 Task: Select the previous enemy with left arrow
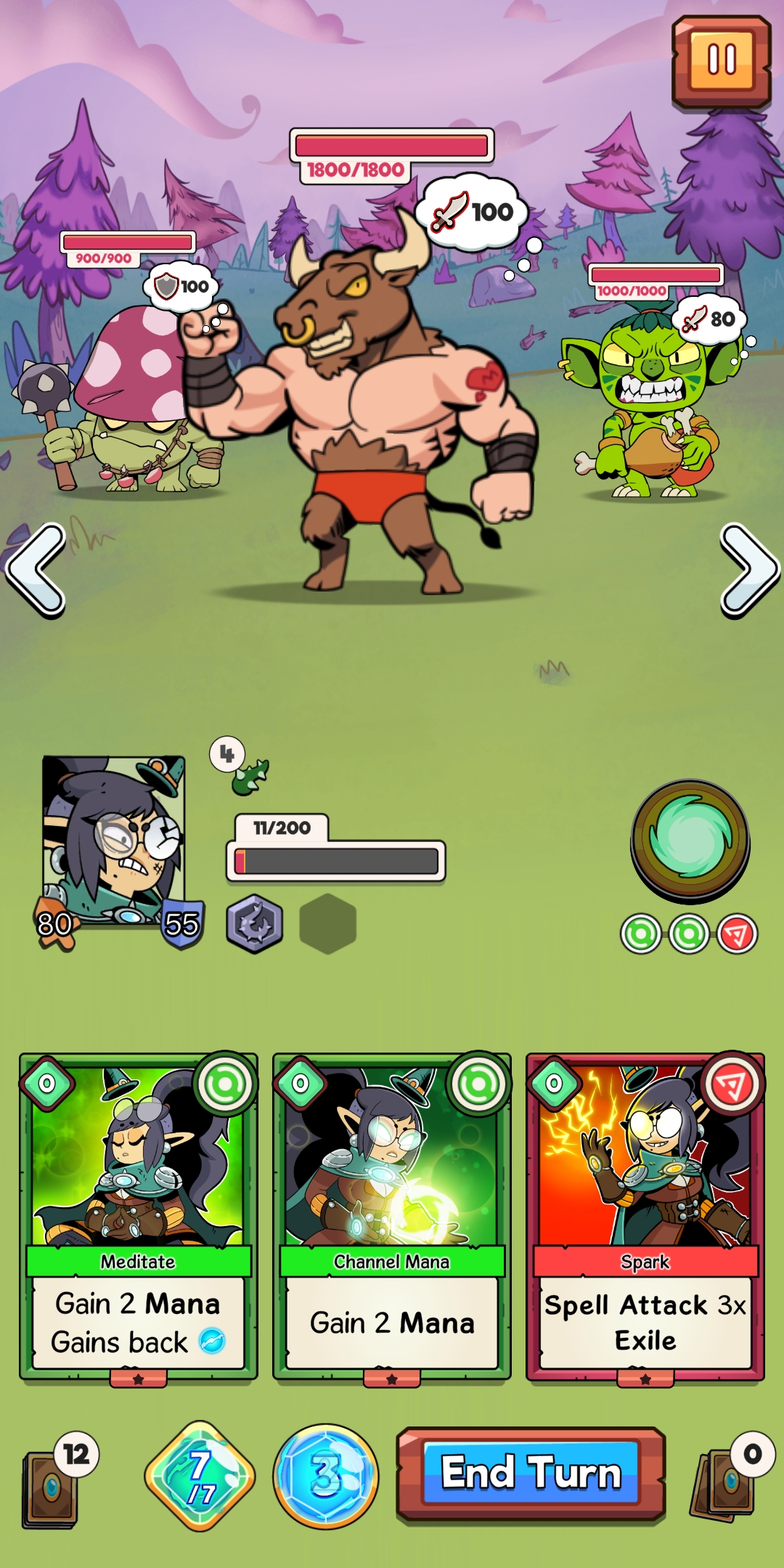tap(36, 571)
